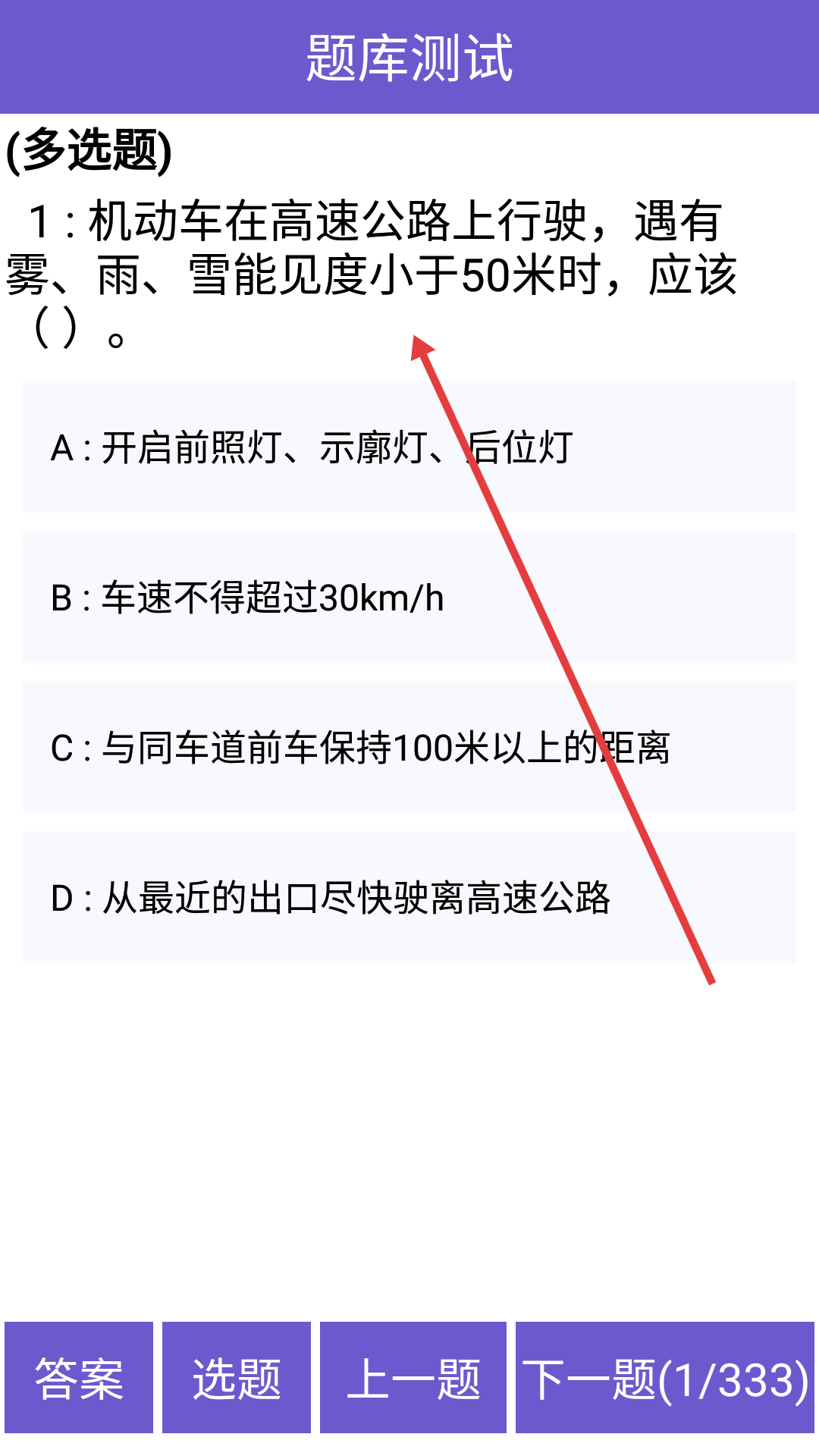The image size is (819, 1456).
Task: Go back with 上一题 button
Action: (413, 1377)
